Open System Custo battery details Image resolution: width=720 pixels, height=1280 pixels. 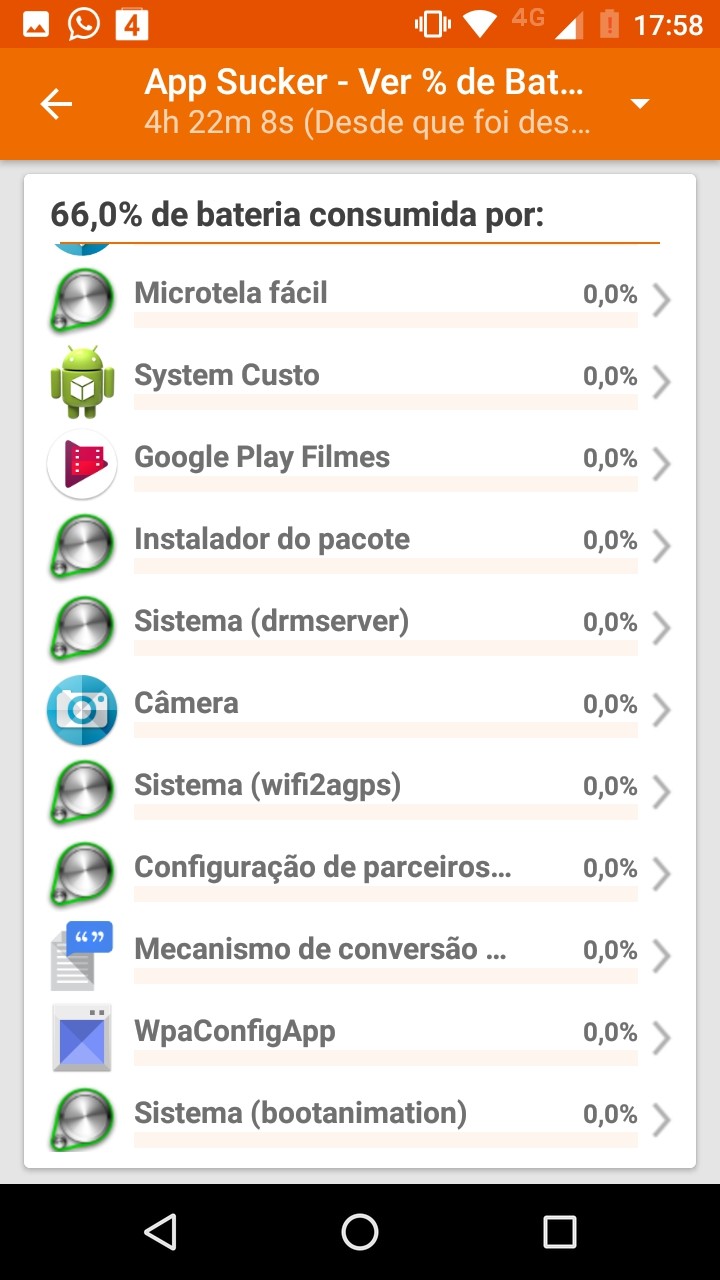[x=360, y=380]
